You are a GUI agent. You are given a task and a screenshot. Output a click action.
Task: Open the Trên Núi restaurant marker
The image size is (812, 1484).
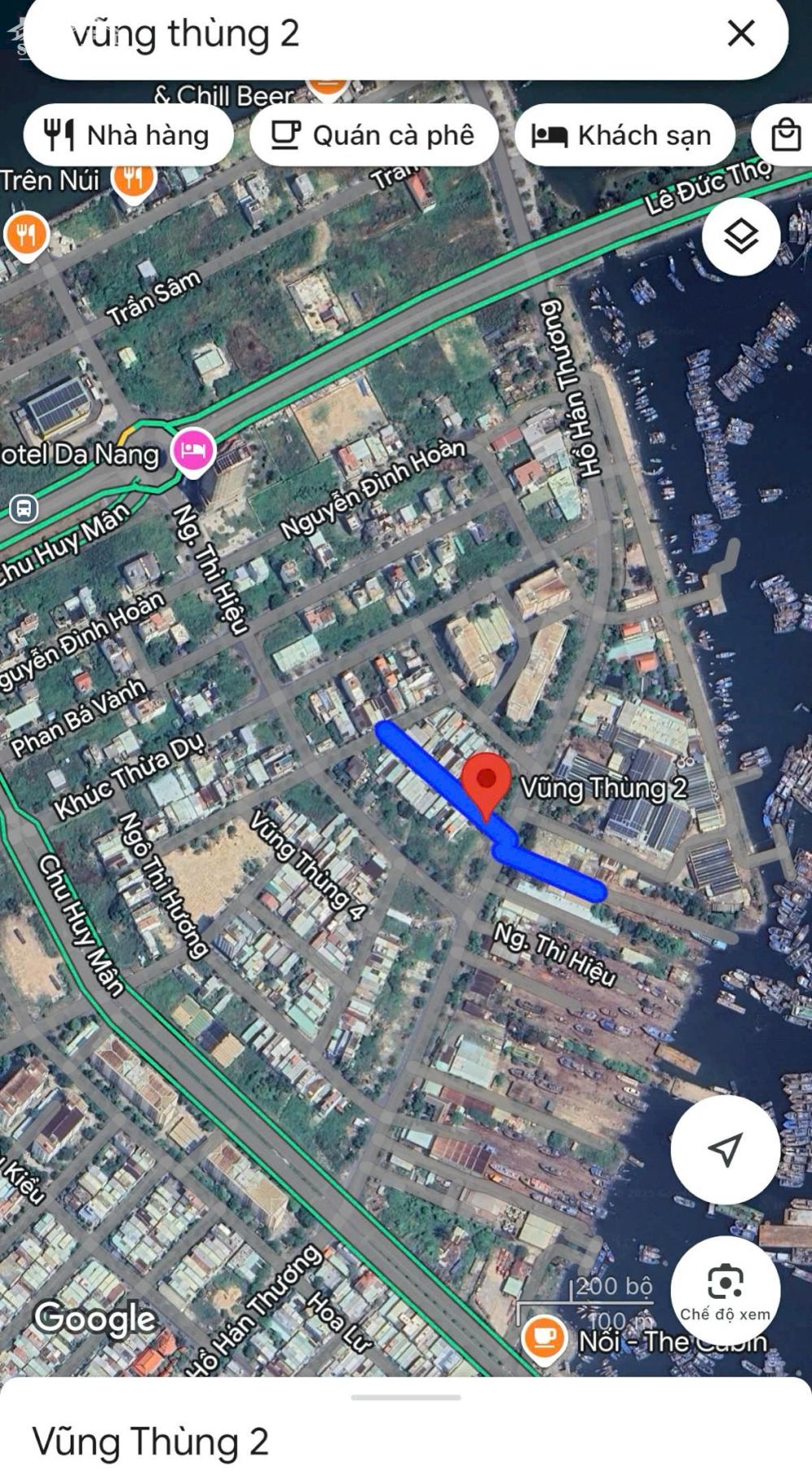coord(133,178)
